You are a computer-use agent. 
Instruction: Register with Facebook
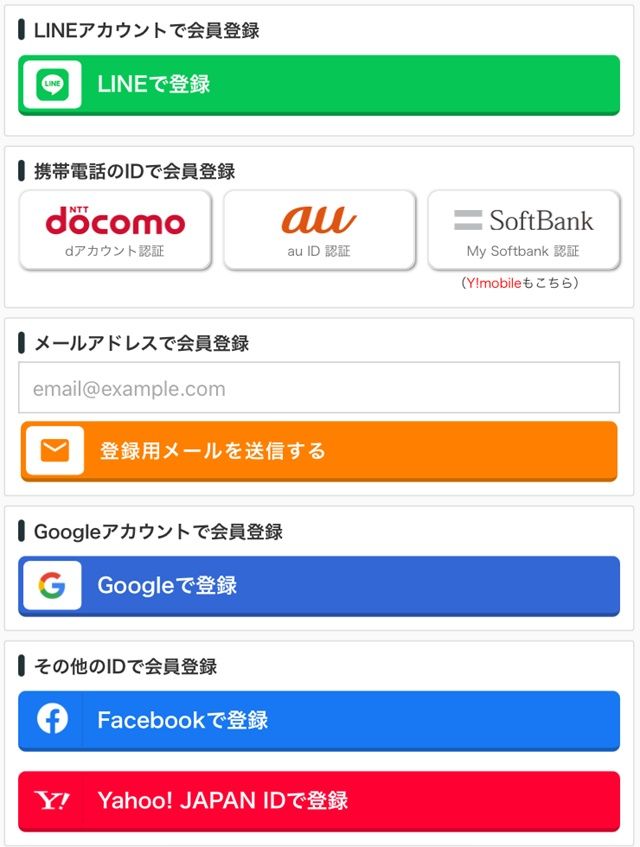319,720
